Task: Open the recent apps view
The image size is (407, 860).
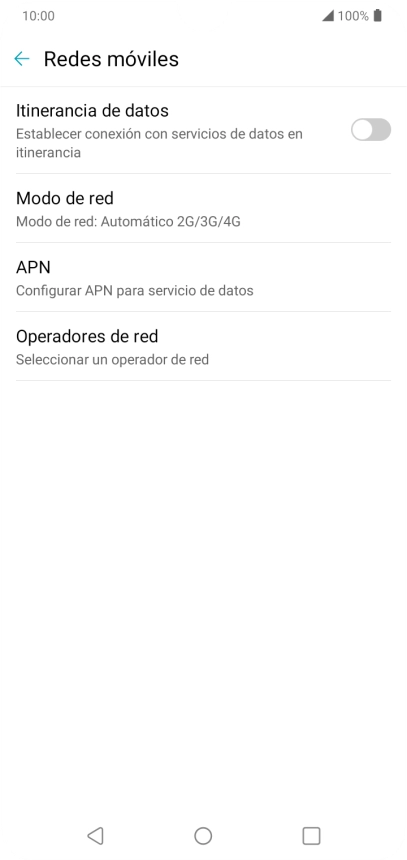Action: click(311, 836)
